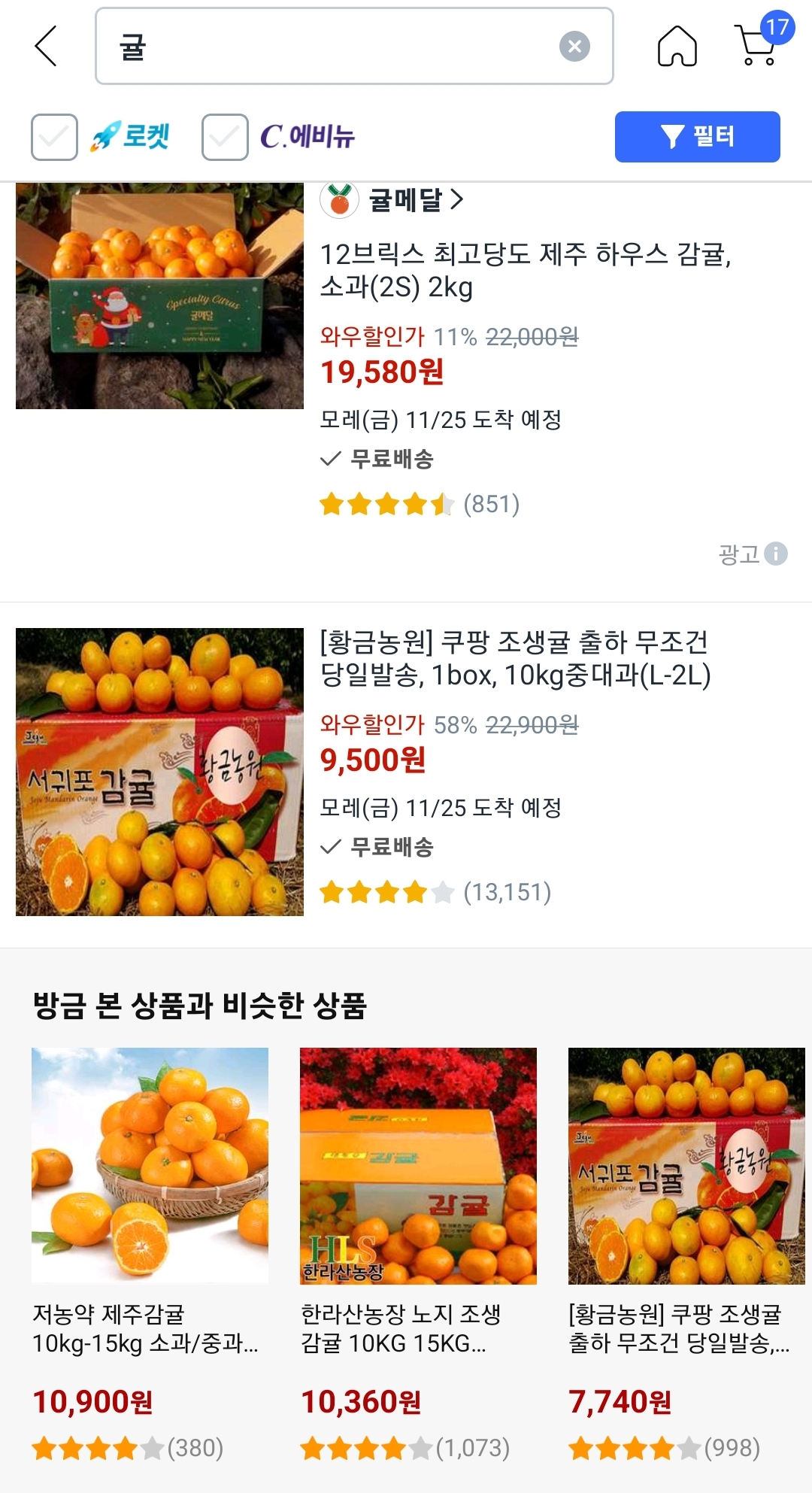Open the 필터 options
Viewport: 812px width, 1493px height.
click(697, 137)
